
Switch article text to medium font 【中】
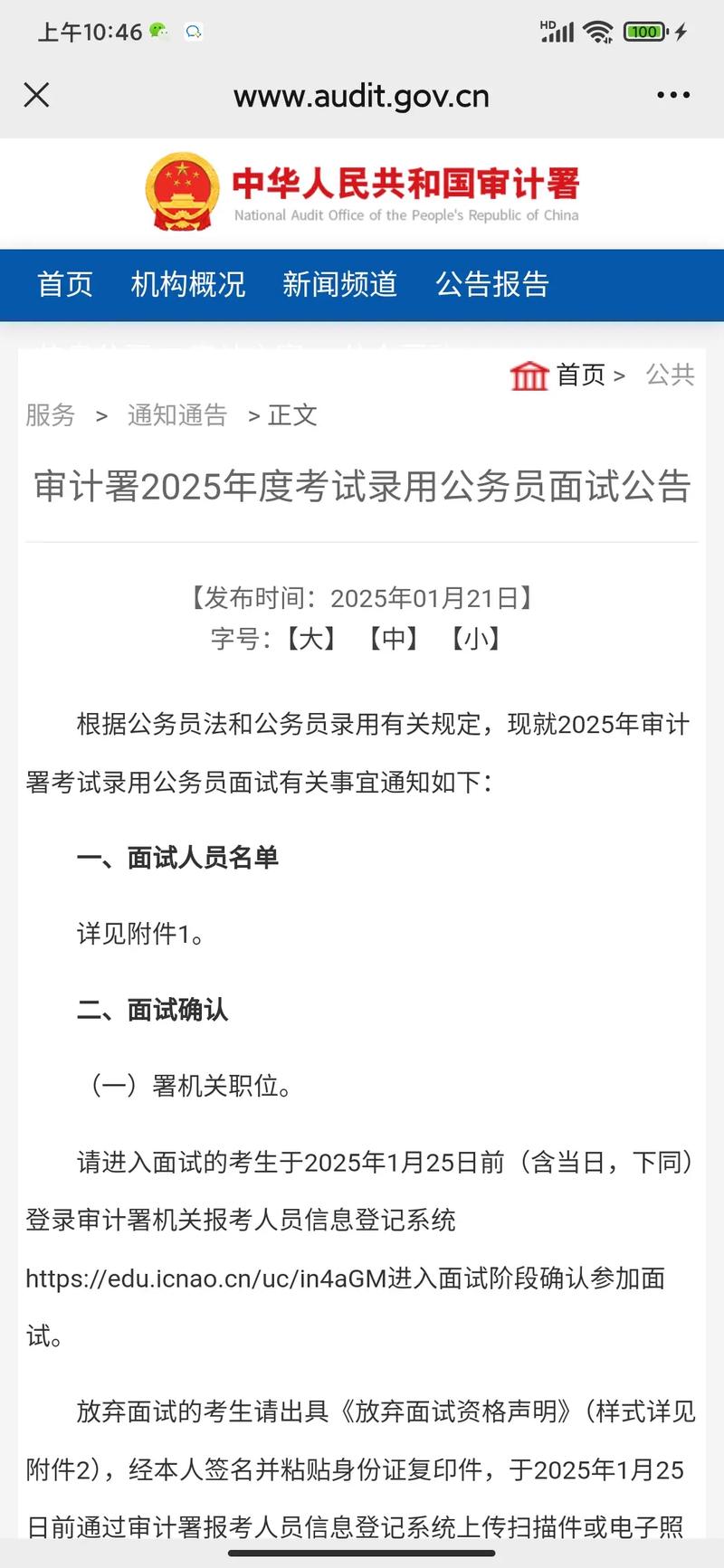point(394,640)
